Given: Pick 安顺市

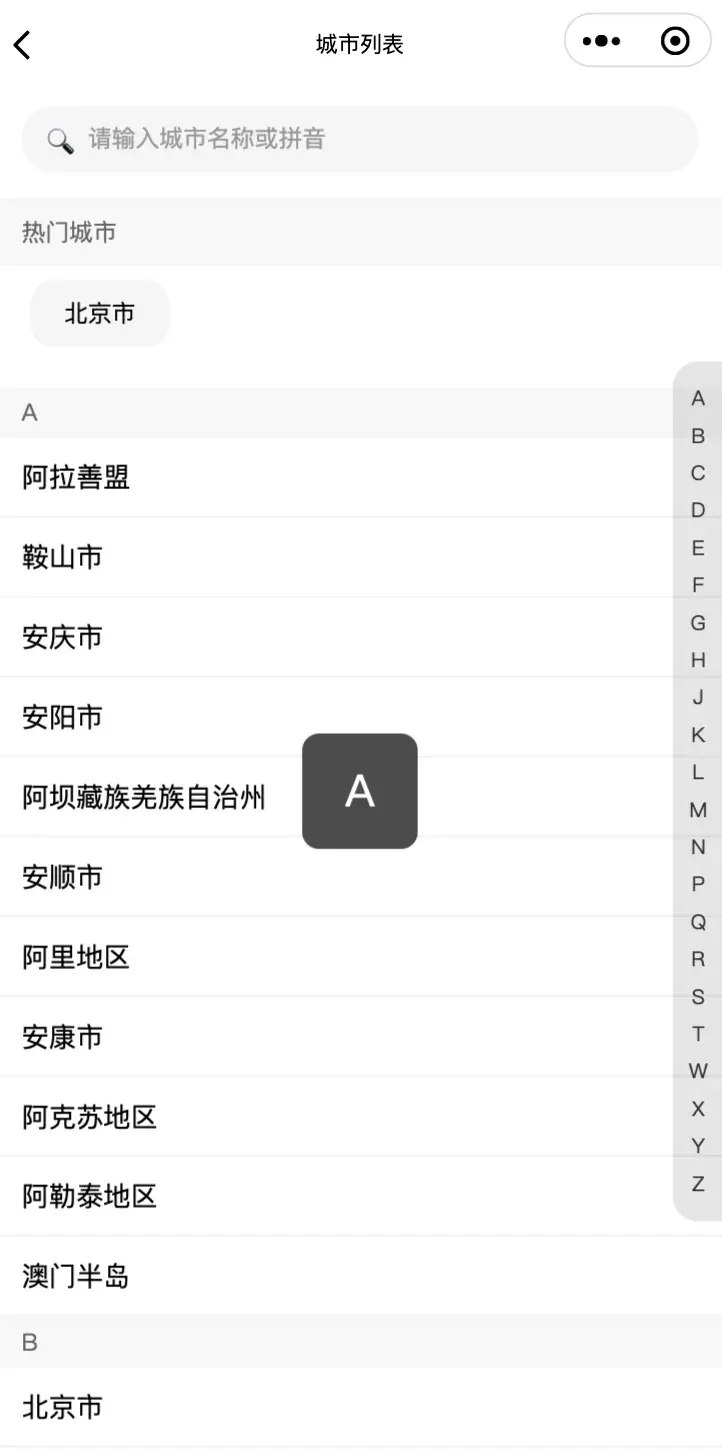Looking at the screenshot, I should pos(62,877).
